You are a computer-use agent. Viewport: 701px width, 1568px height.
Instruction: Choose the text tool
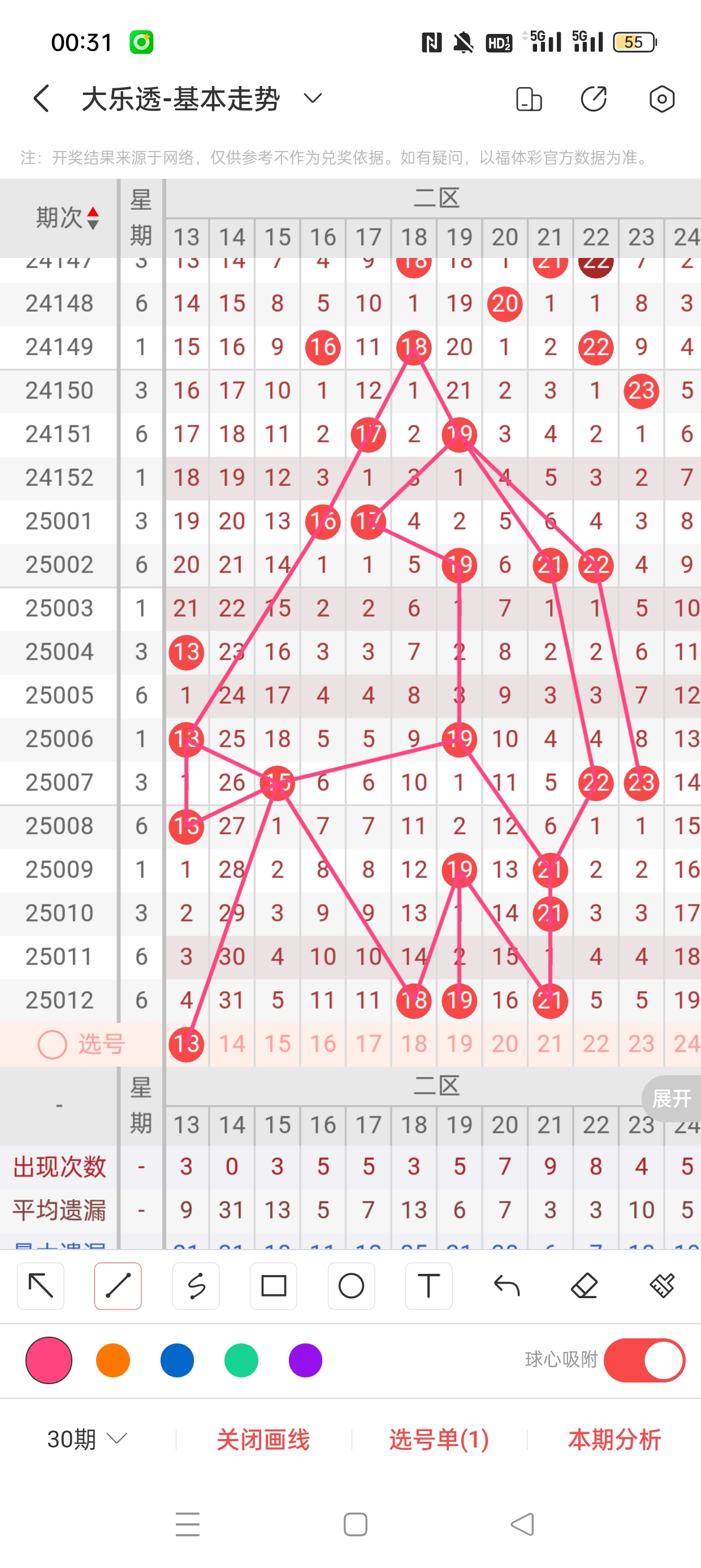click(x=429, y=1286)
